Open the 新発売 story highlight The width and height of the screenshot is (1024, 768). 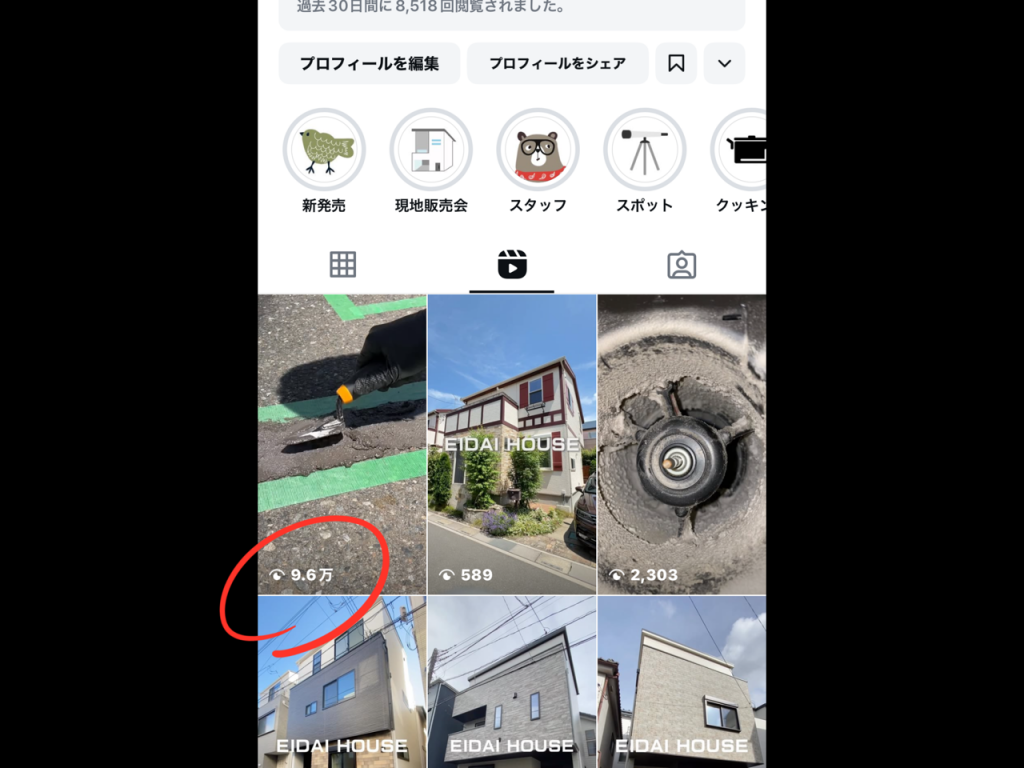(324, 151)
